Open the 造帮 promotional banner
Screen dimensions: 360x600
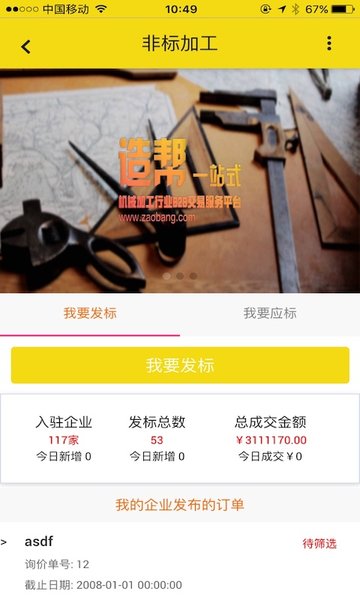pyautogui.click(x=180, y=181)
